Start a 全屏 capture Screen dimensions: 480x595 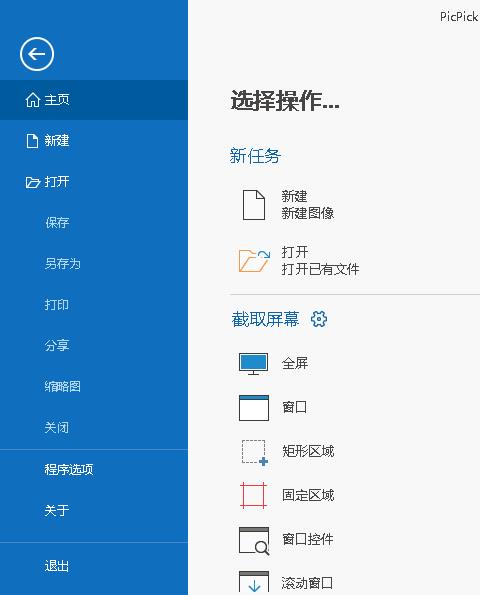coord(273,364)
